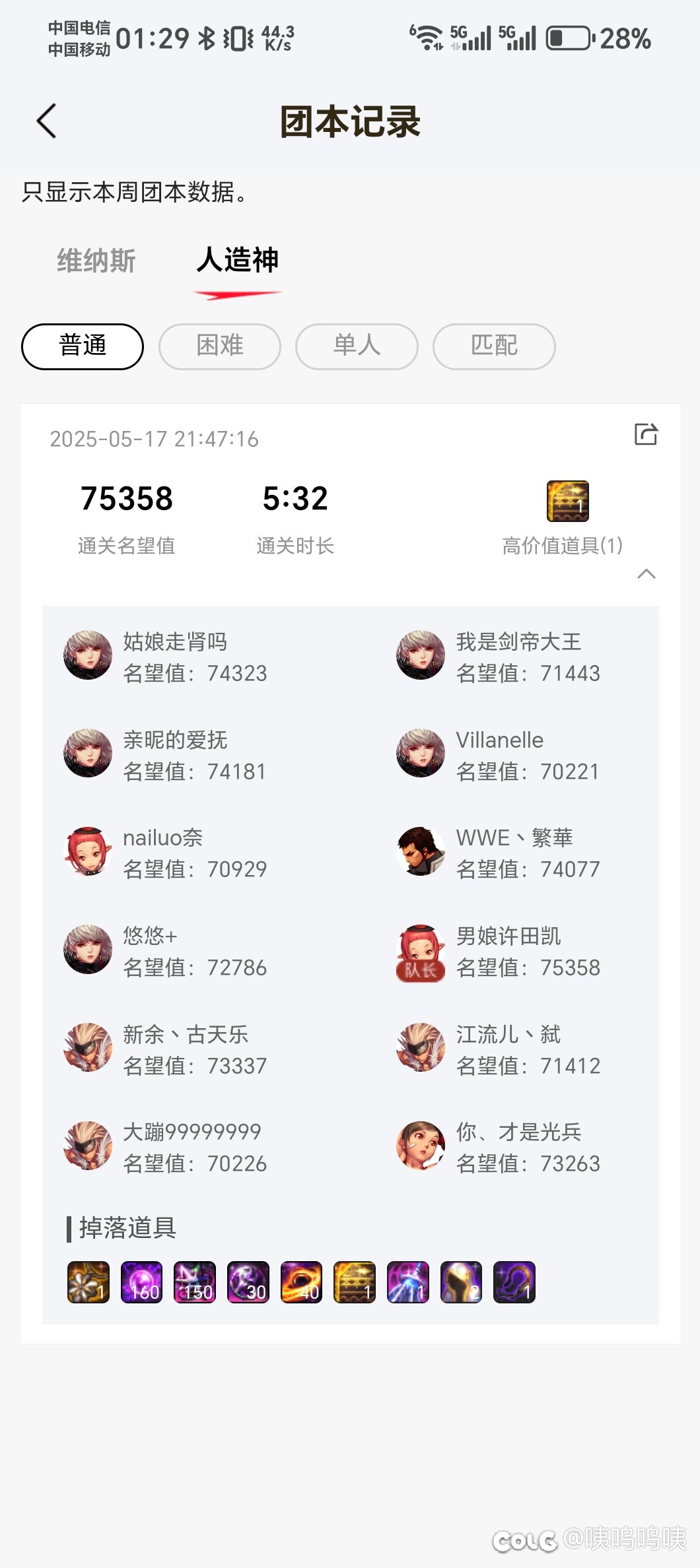Show 单人 raid records
This screenshot has width=700, height=1568.
[x=357, y=346]
